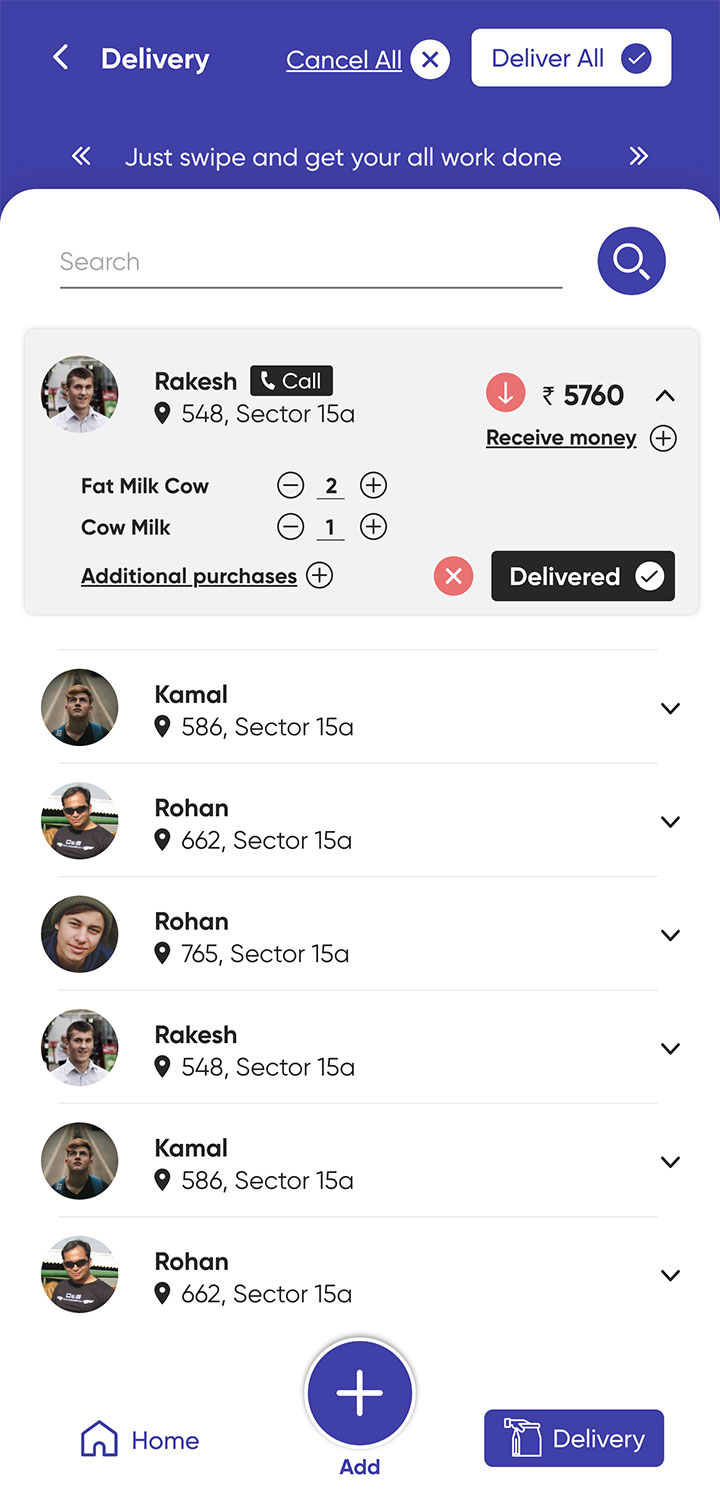Open Receive money link
This screenshot has width=720, height=1494.
point(561,438)
